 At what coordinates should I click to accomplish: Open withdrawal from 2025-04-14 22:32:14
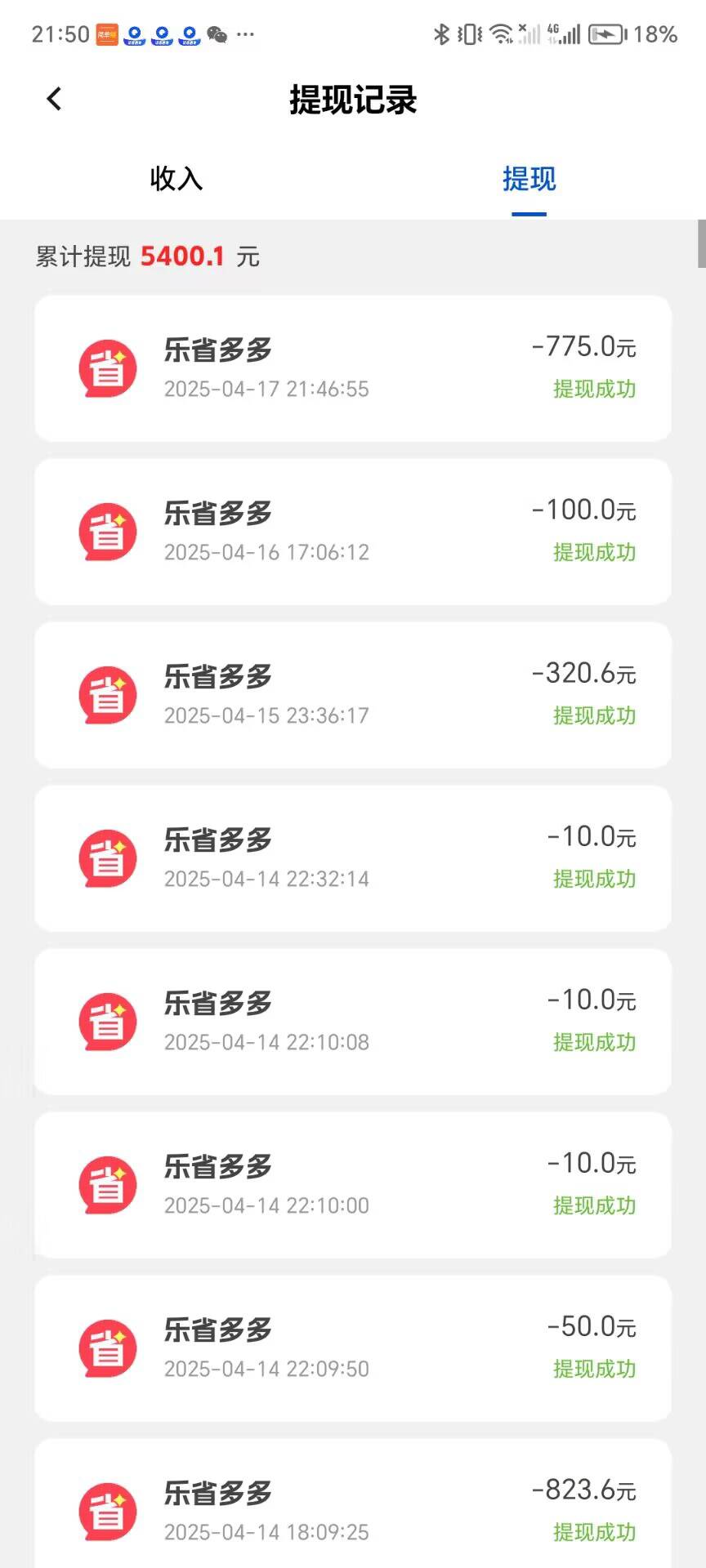pos(353,858)
